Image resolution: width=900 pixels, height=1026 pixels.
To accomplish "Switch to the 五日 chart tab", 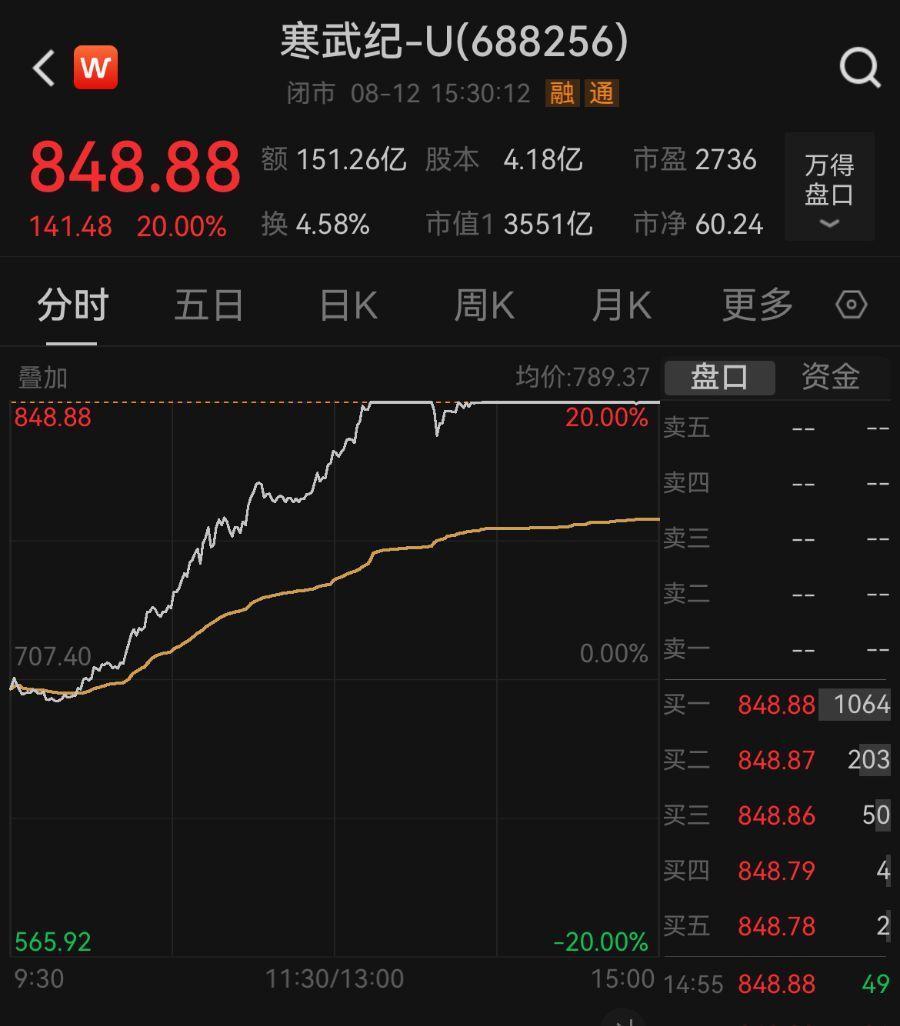I will click(x=209, y=305).
